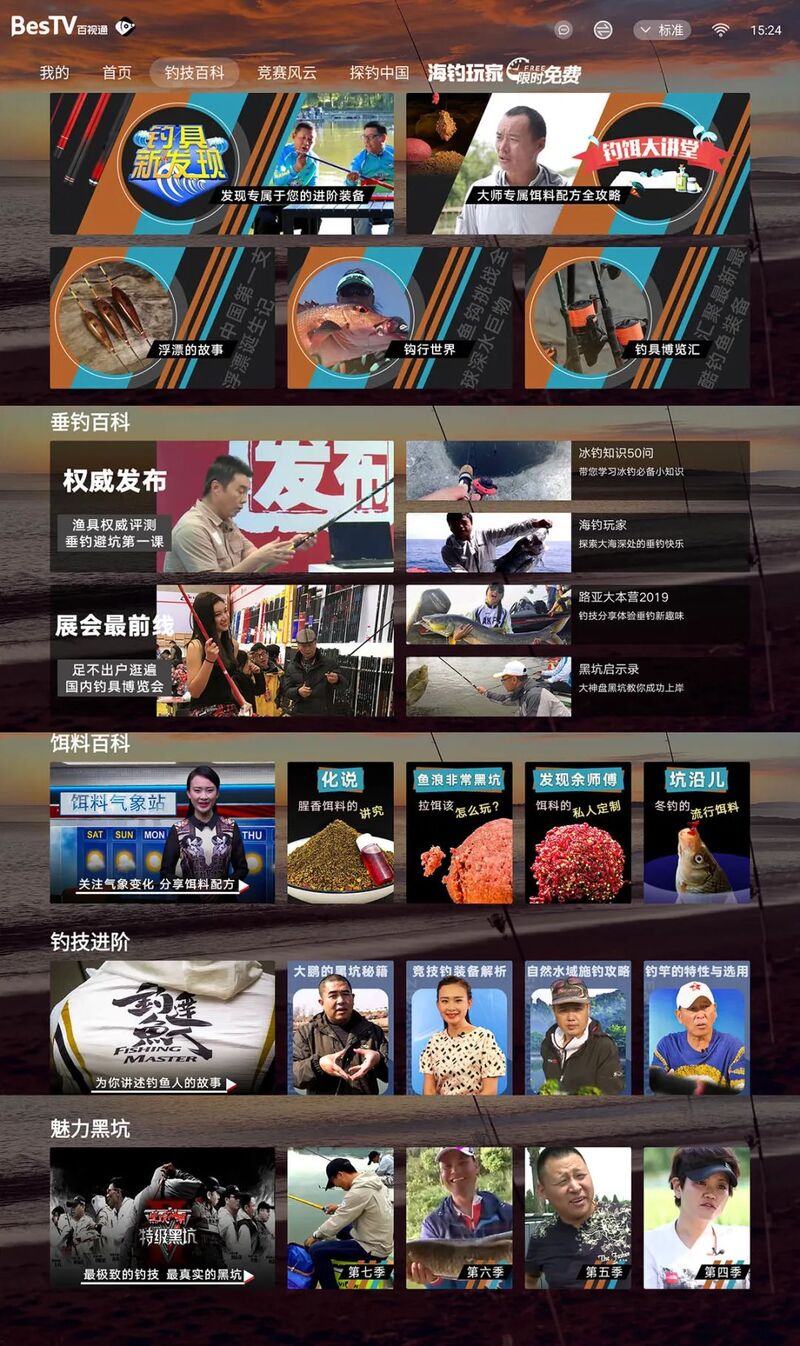Open the 钩行世界 card
800x1346 pixels.
pyautogui.click(x=399, y=318)
